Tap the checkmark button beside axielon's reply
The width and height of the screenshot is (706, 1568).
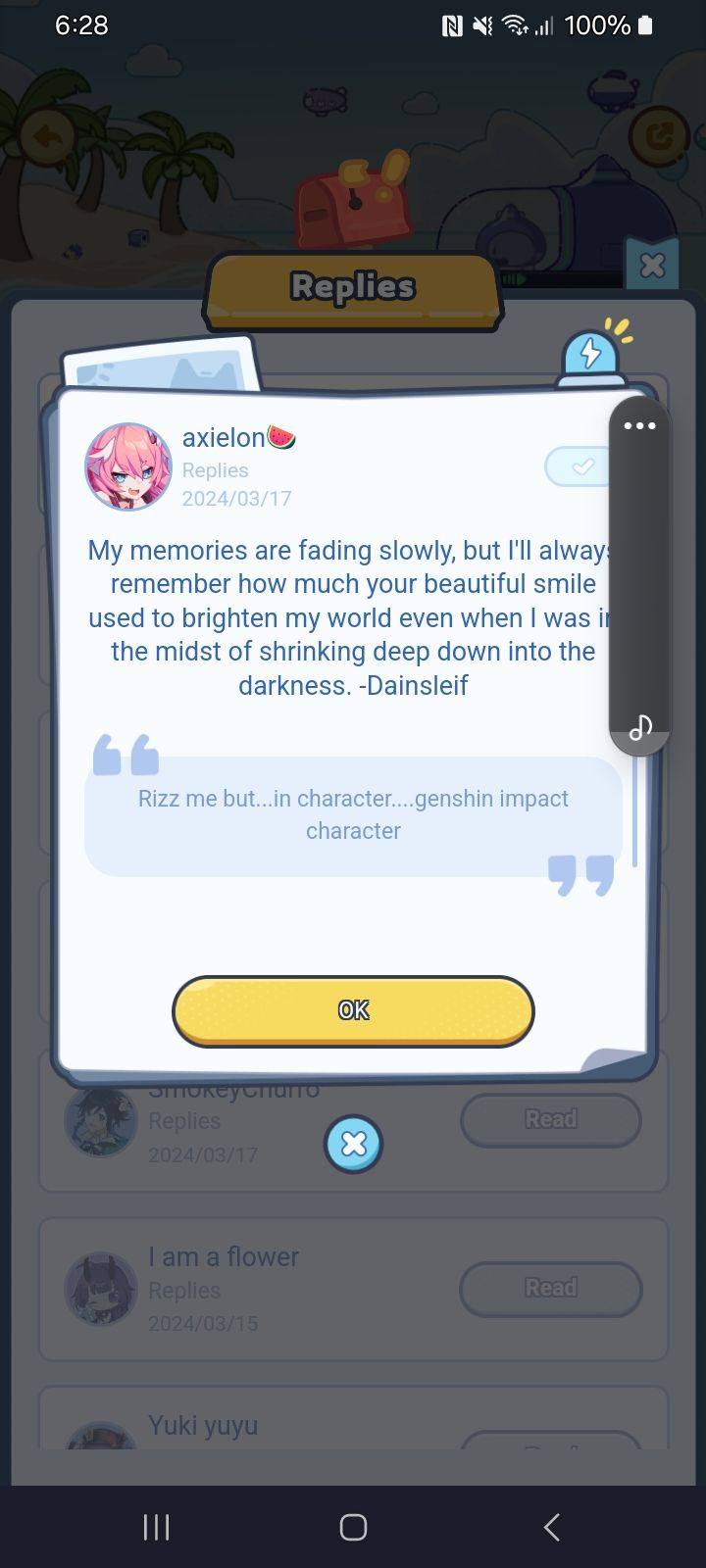tap(580, 467)
